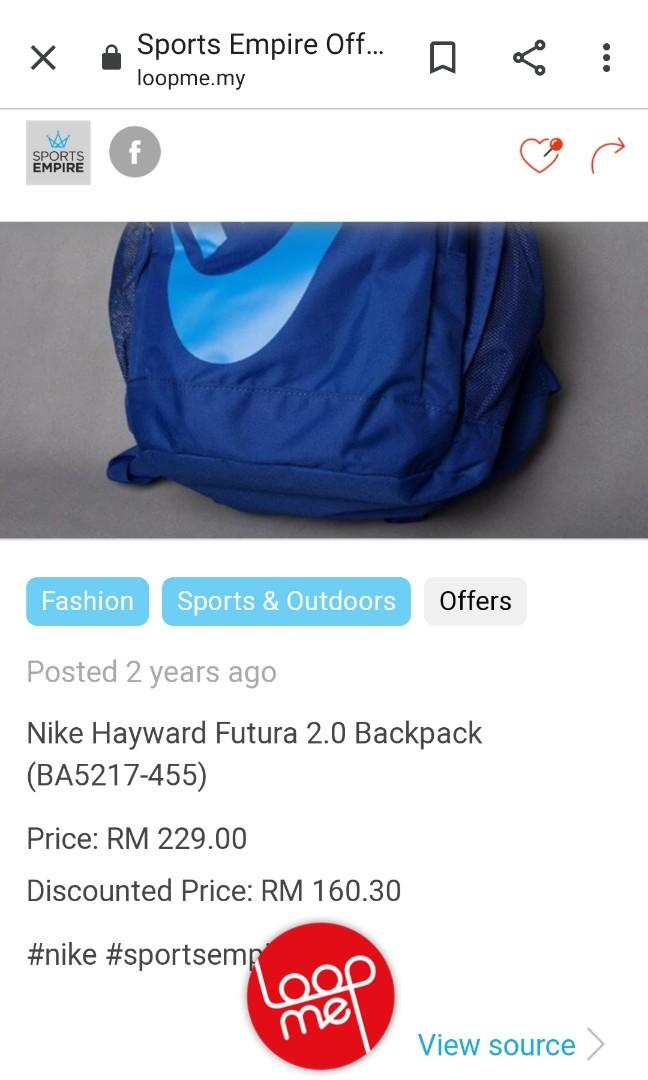Open the Sports Empire profile logo
The height and width of the screenshot is (1080, 648).
pos(58,153)
